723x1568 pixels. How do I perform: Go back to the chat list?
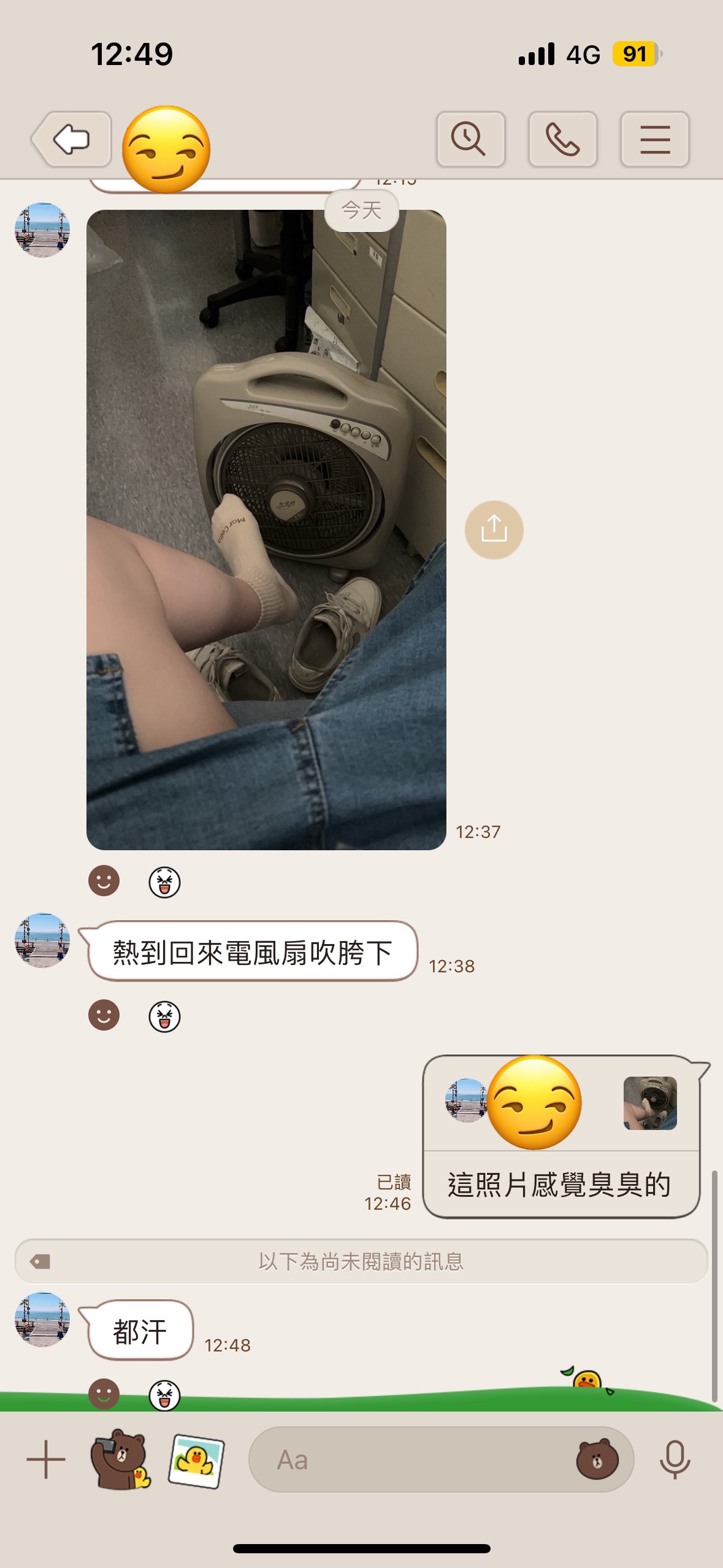tap(72, 139)
